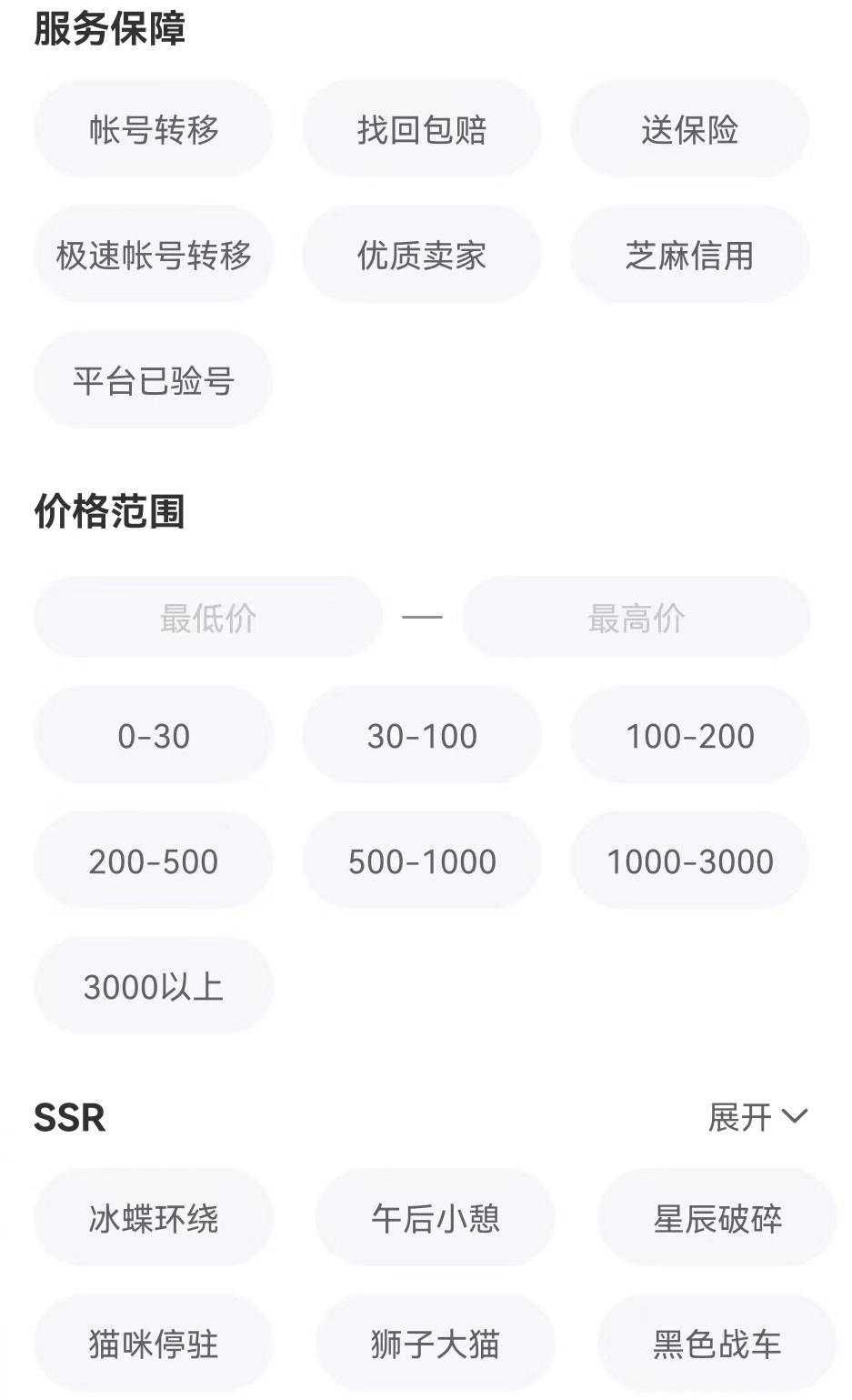
Task: Filter prices to 100-200
Action: (689, 735)
